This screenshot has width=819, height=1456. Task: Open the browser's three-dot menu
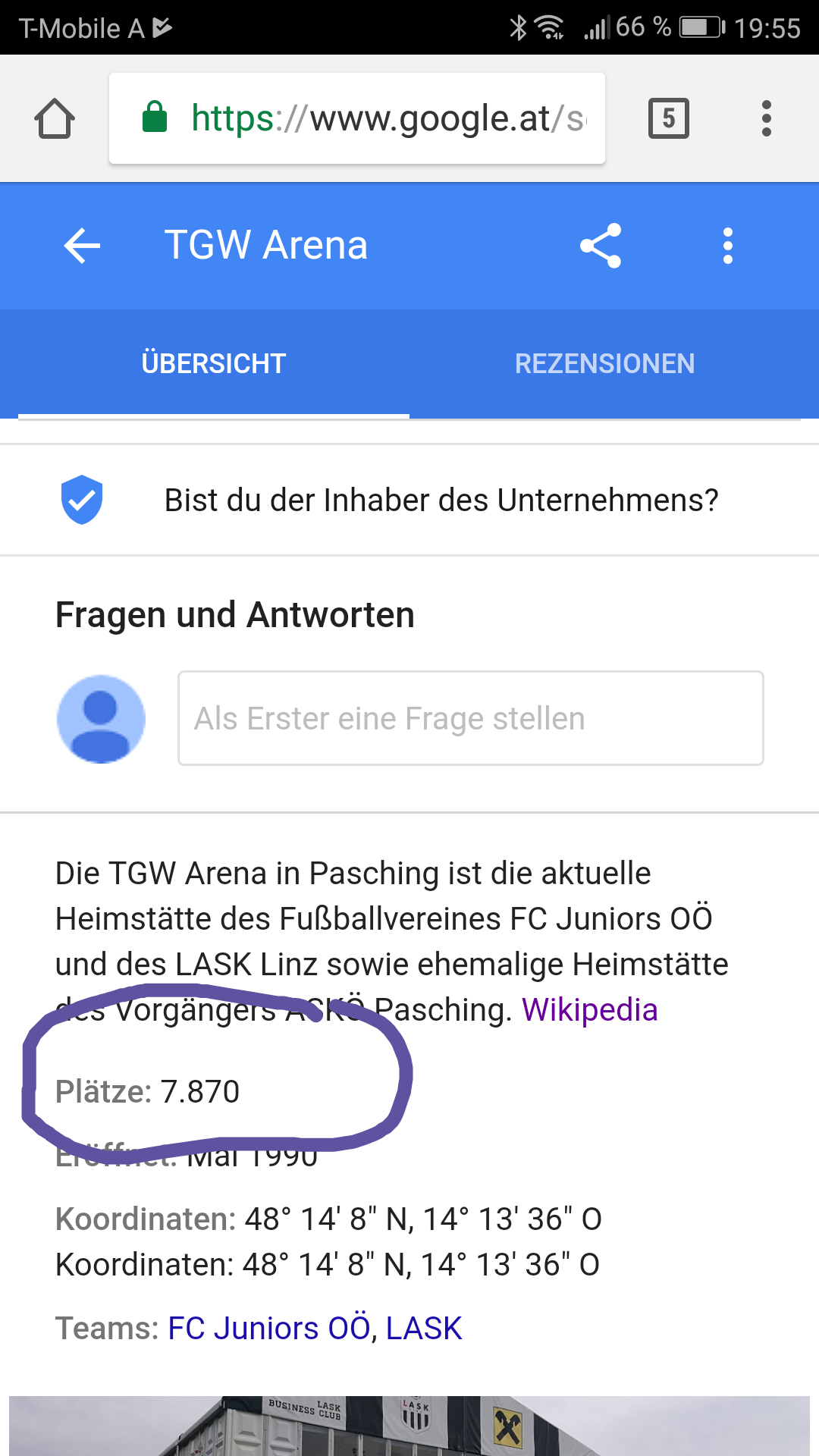(767, 118)
